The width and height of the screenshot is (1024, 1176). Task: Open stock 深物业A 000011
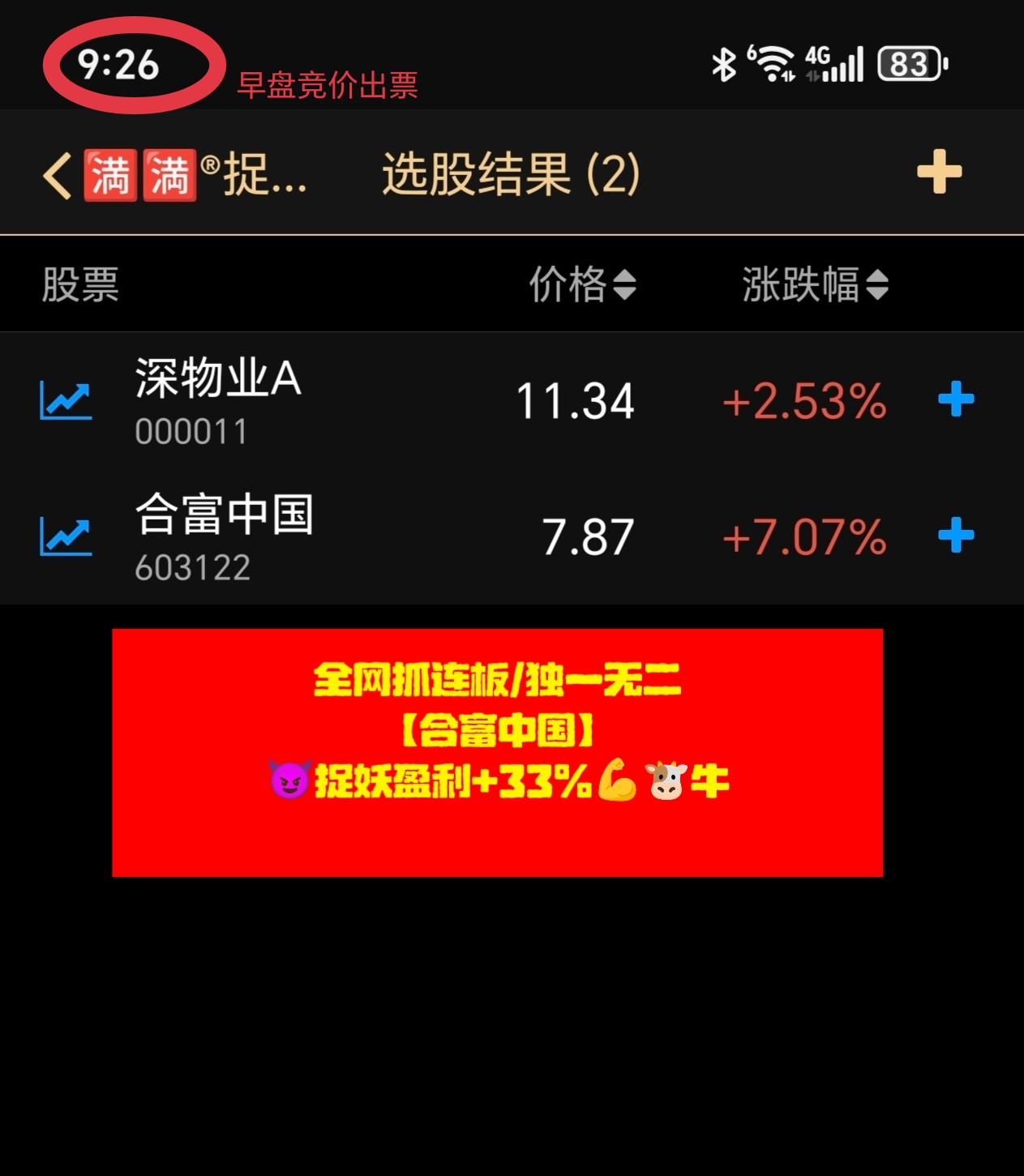click(219, 400)
